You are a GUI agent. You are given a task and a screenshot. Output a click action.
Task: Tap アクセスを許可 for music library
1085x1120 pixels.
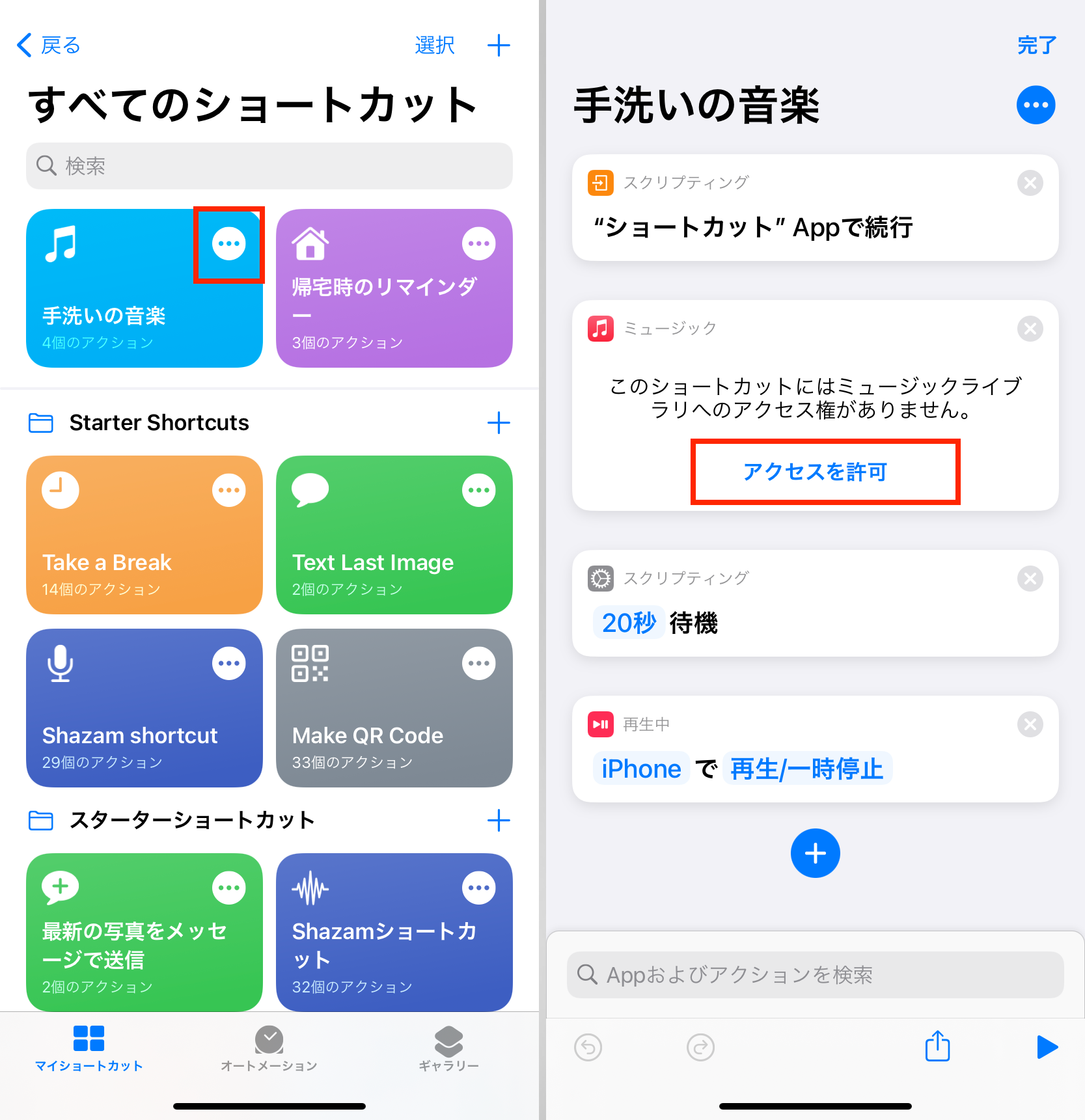click(815, 472)
